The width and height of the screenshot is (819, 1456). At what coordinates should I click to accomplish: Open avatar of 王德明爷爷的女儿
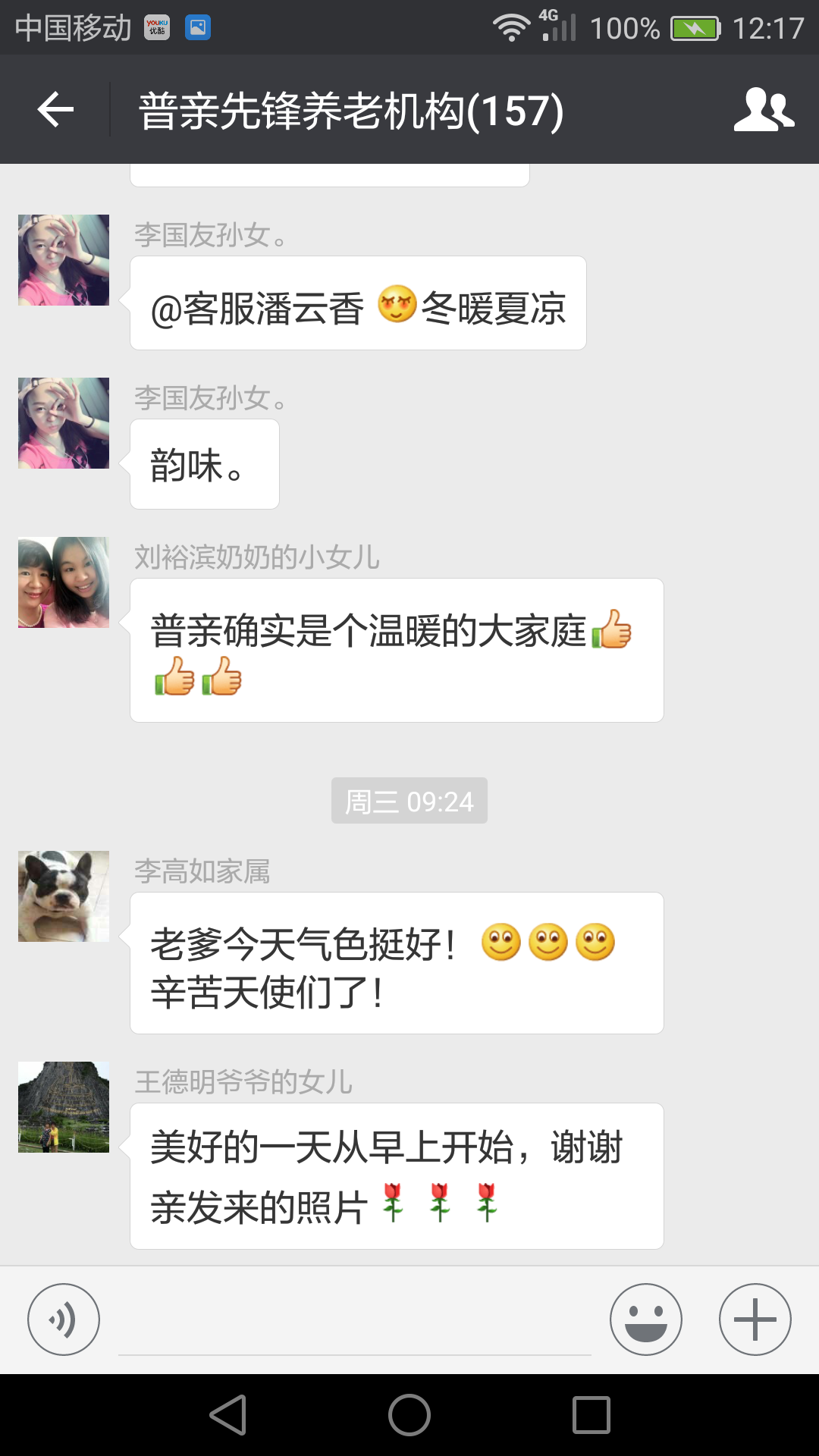coord(64,1107)
